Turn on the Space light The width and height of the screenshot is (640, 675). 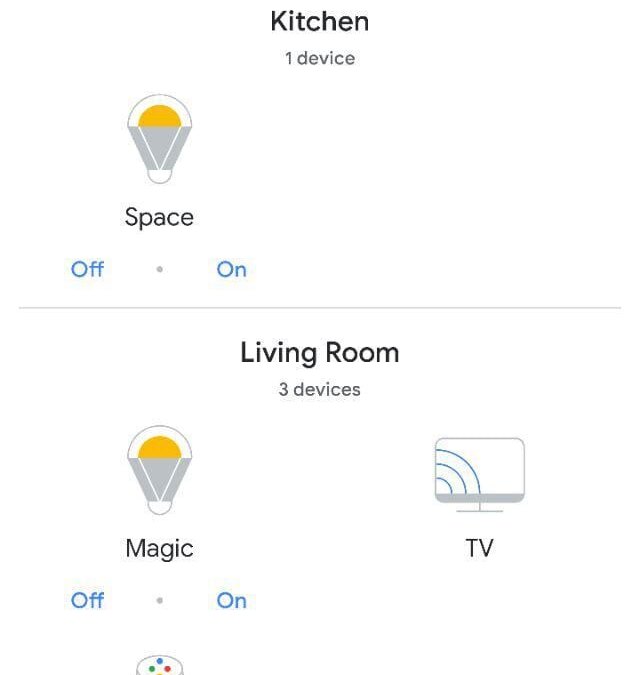tap(231, 269)
